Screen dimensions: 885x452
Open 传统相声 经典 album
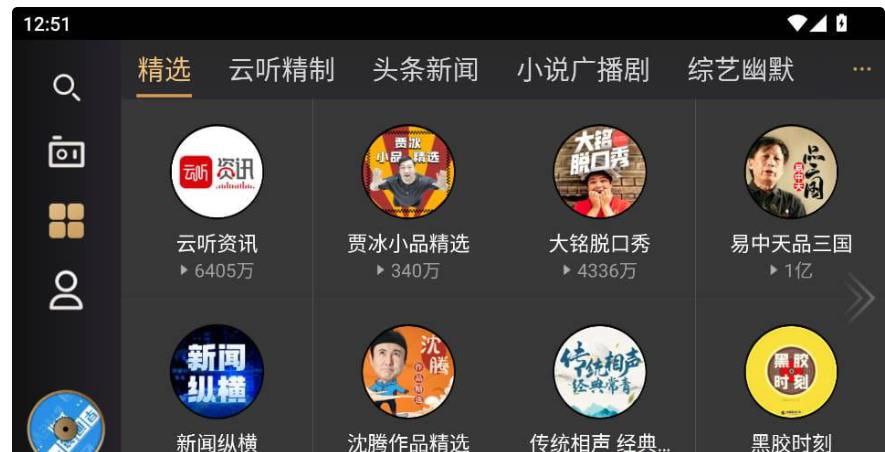(600, 372)
